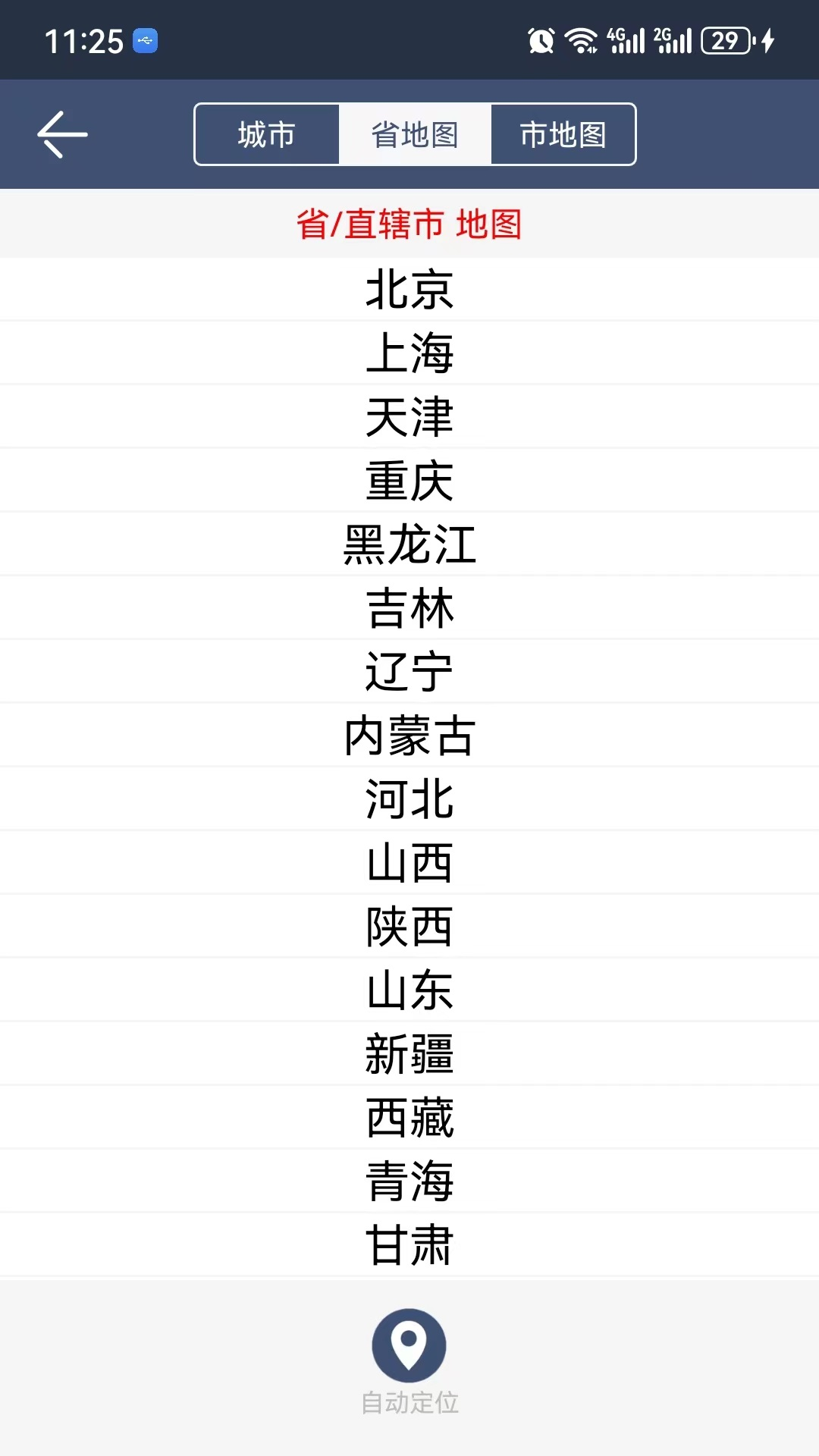Open the map for 北京
The width and height of the screenshot is (819, 1456).
(409, 290)
